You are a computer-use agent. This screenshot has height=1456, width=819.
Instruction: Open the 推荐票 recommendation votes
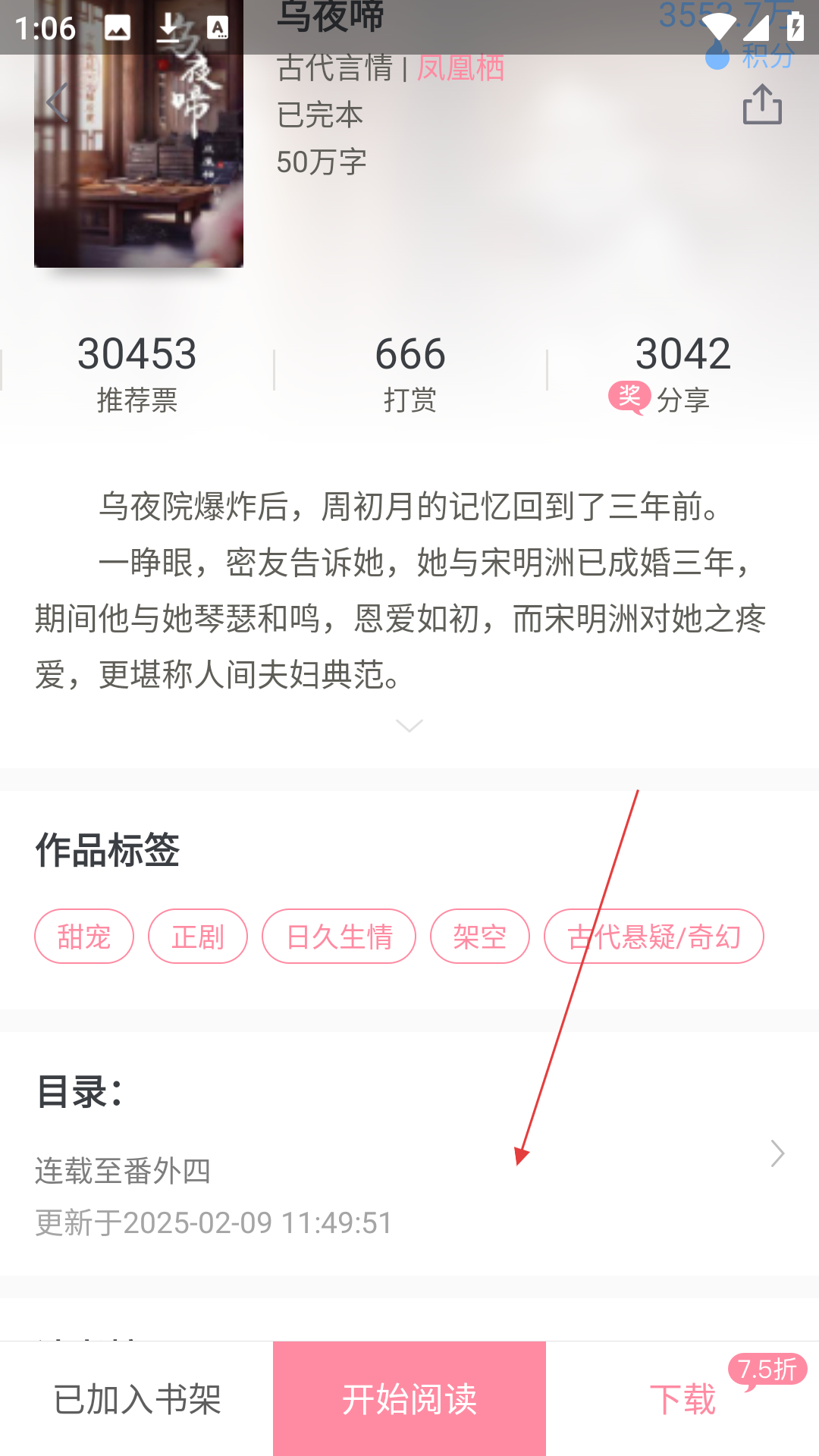(136, 372)
